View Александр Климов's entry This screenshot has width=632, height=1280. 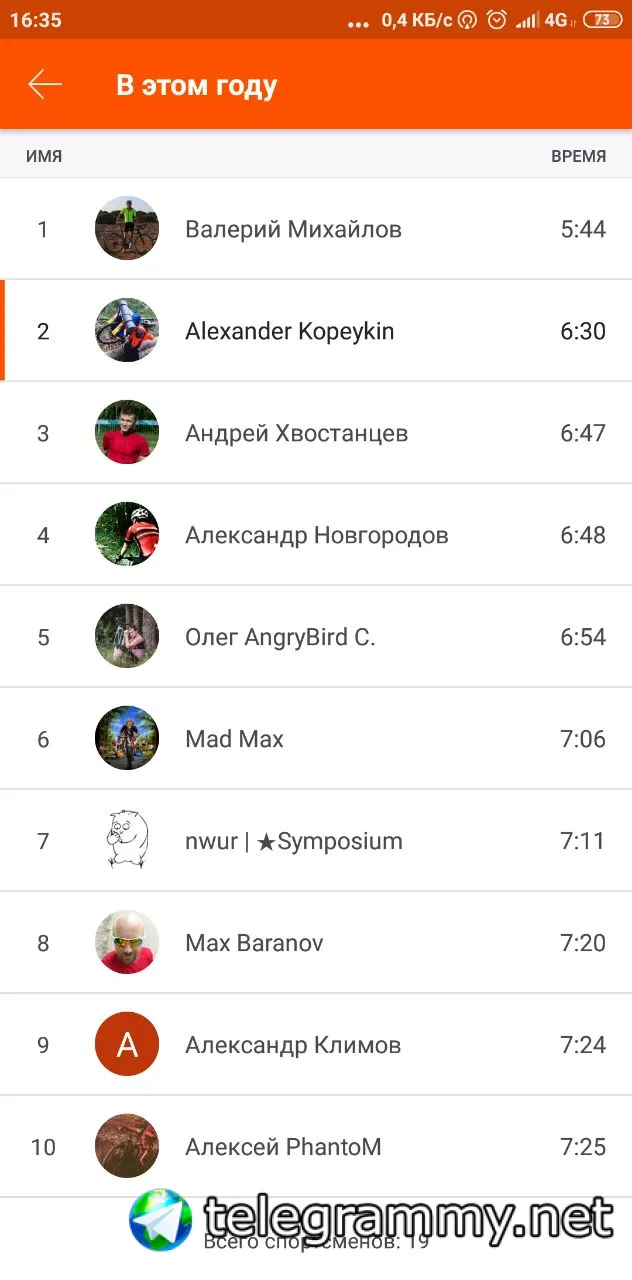(x=316, y=1045)
